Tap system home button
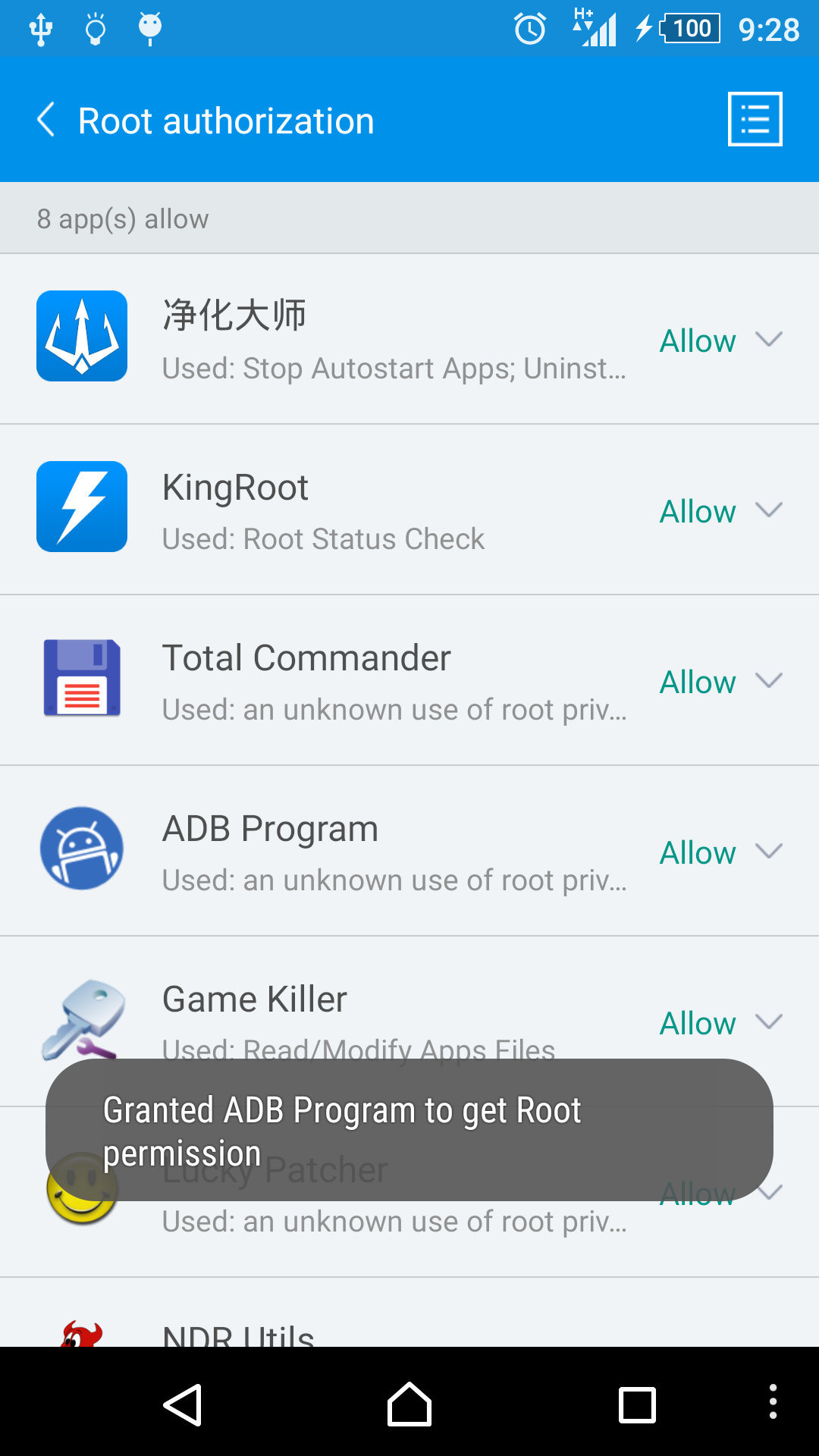 point(409,1404)
